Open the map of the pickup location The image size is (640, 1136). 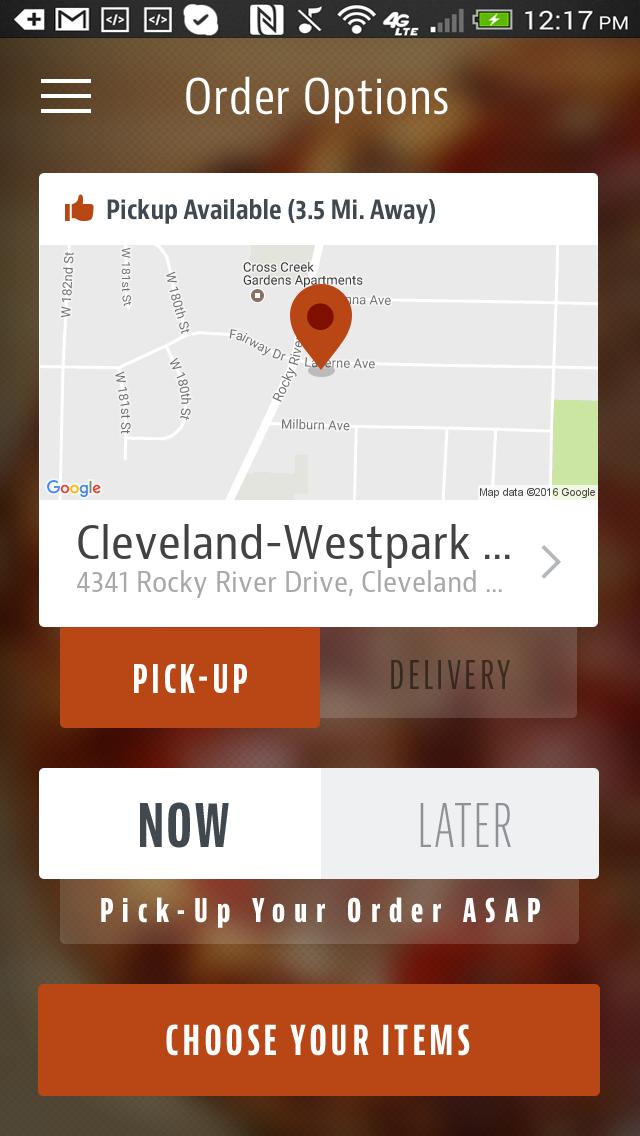click(x=318, y=372)
